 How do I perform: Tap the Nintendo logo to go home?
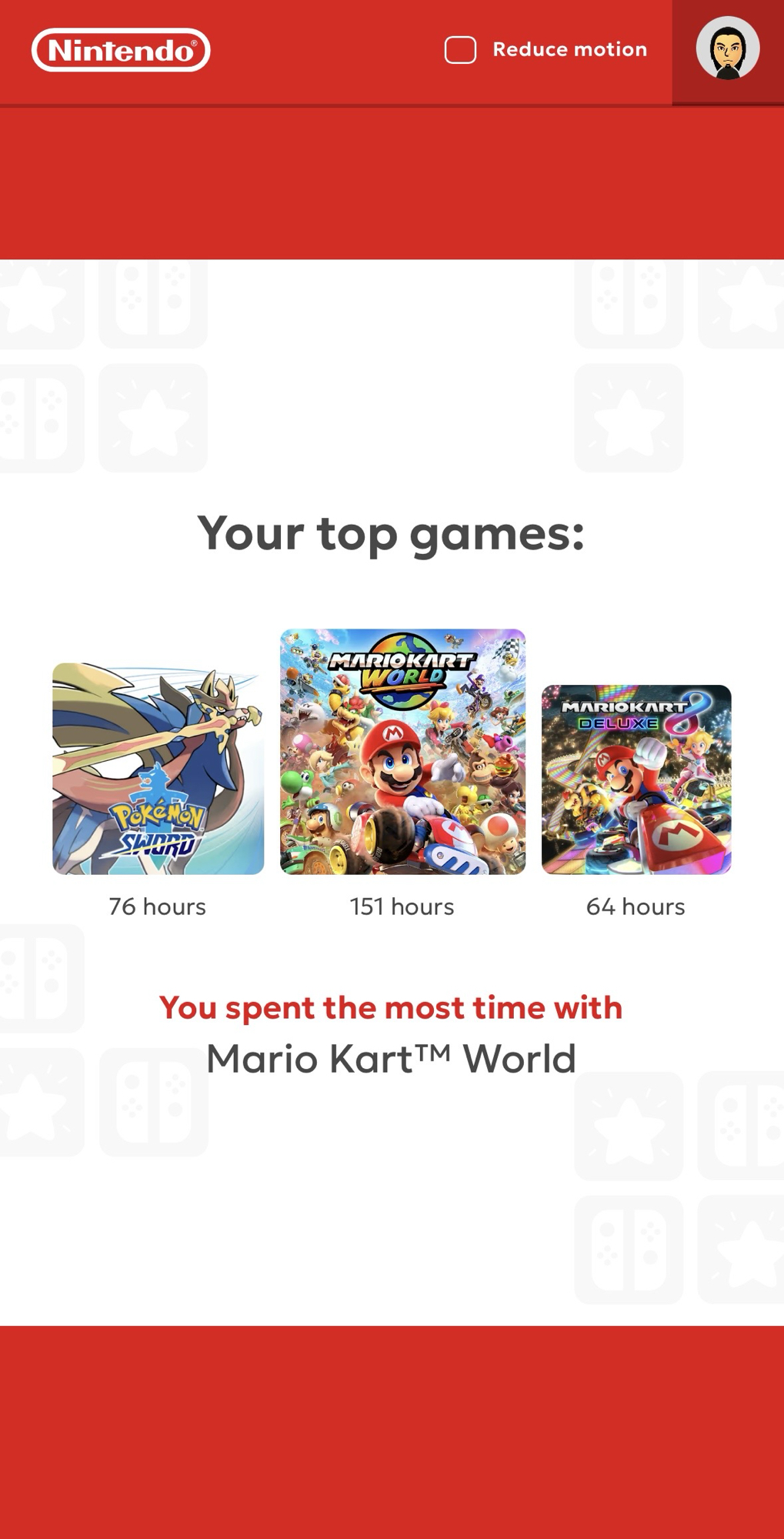121,50
